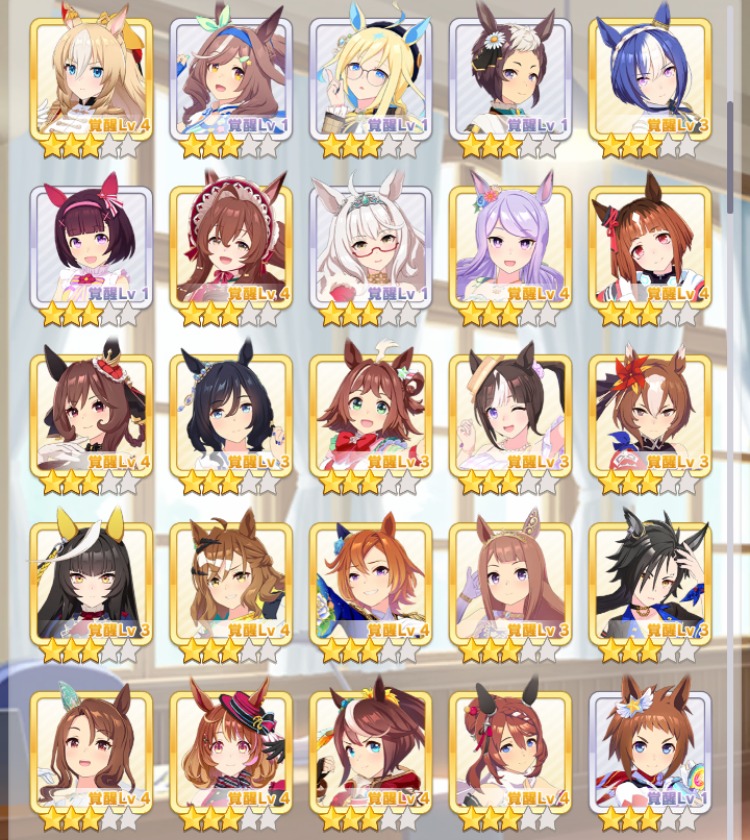Pick the purple bob girl with pink ear covers
Screen dimensions: 750x840
(91, 247)
